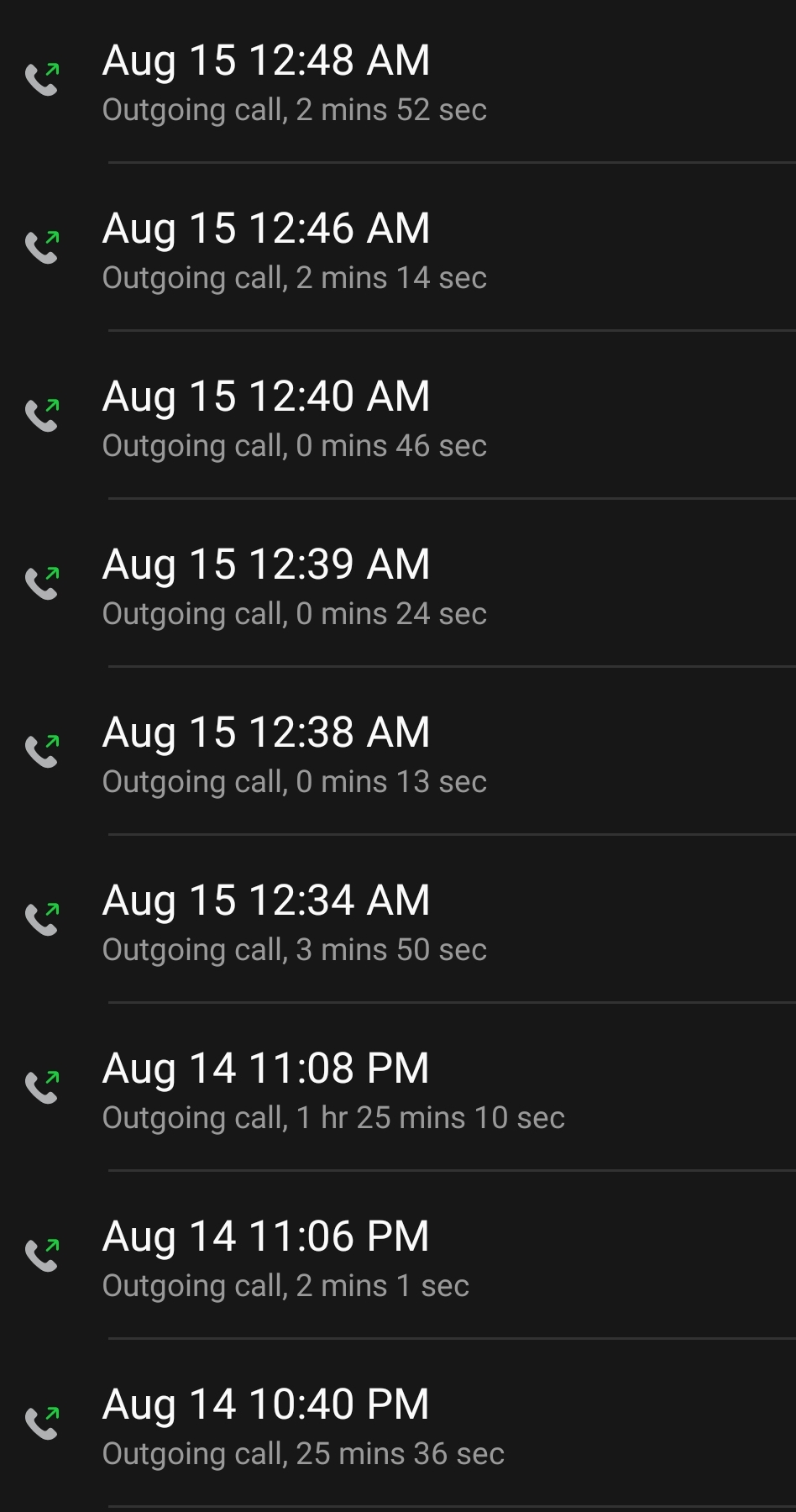Select the Aug 15 12:38 AM outgoing call
The image size is (796, 1512).
[x=398, y=751]
